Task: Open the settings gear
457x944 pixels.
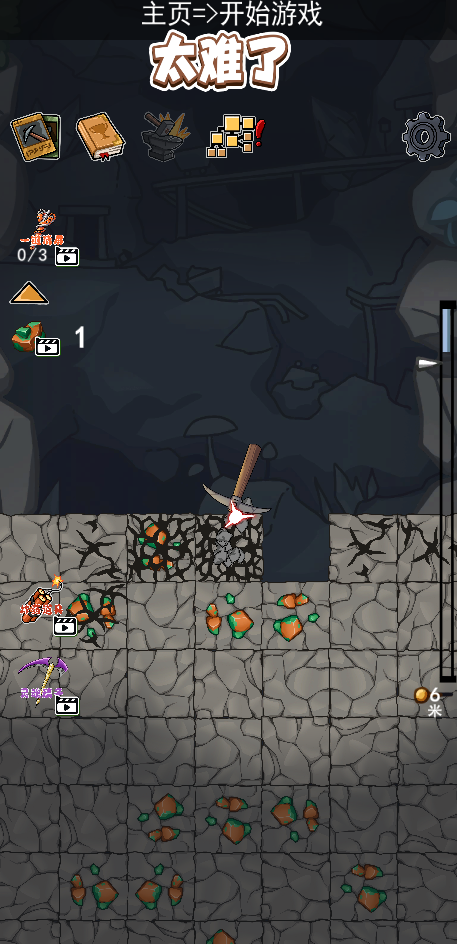Action: click(x=426, y=137)
